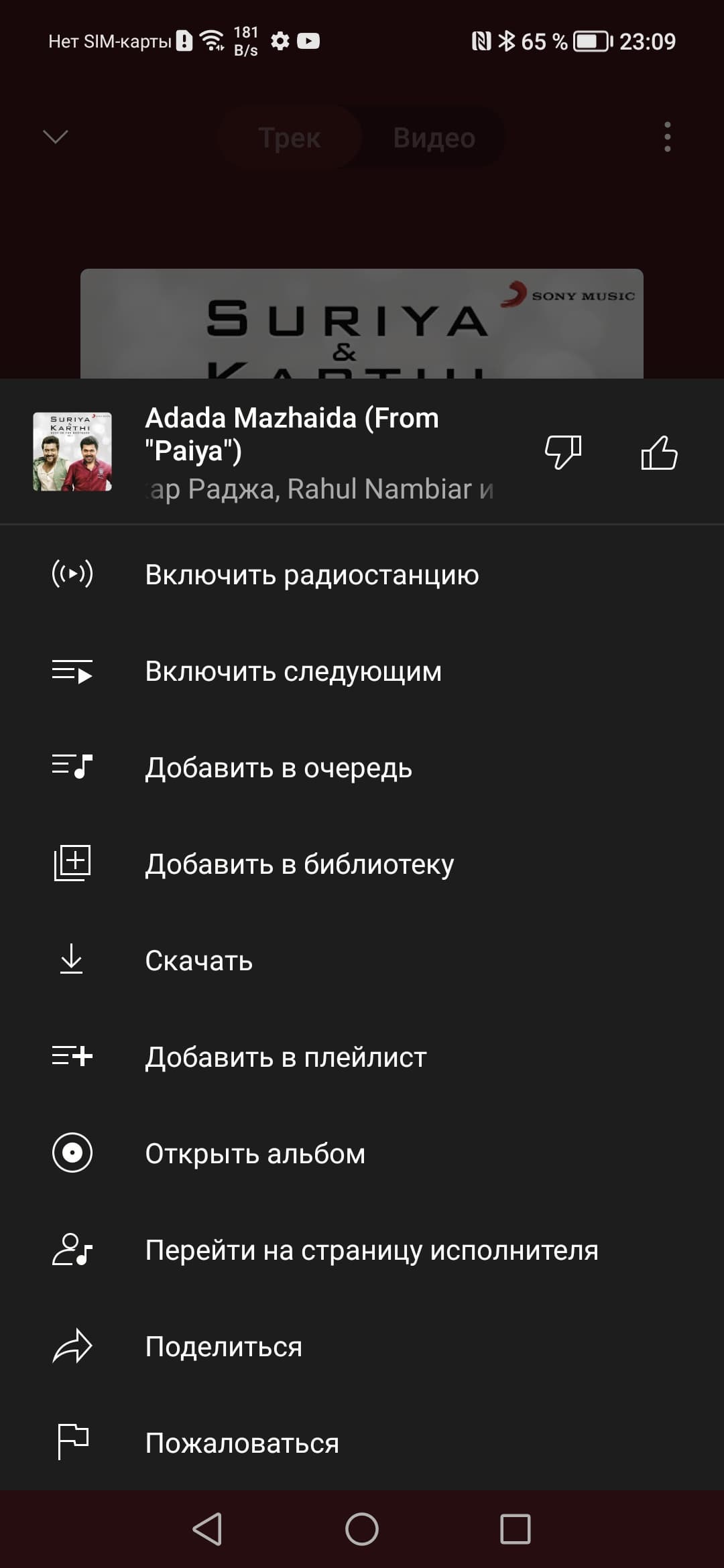The height and width of the screenshot is (1568, 724).
Task: Tap Добавить в библиотеку
Action: pos(300,864)
